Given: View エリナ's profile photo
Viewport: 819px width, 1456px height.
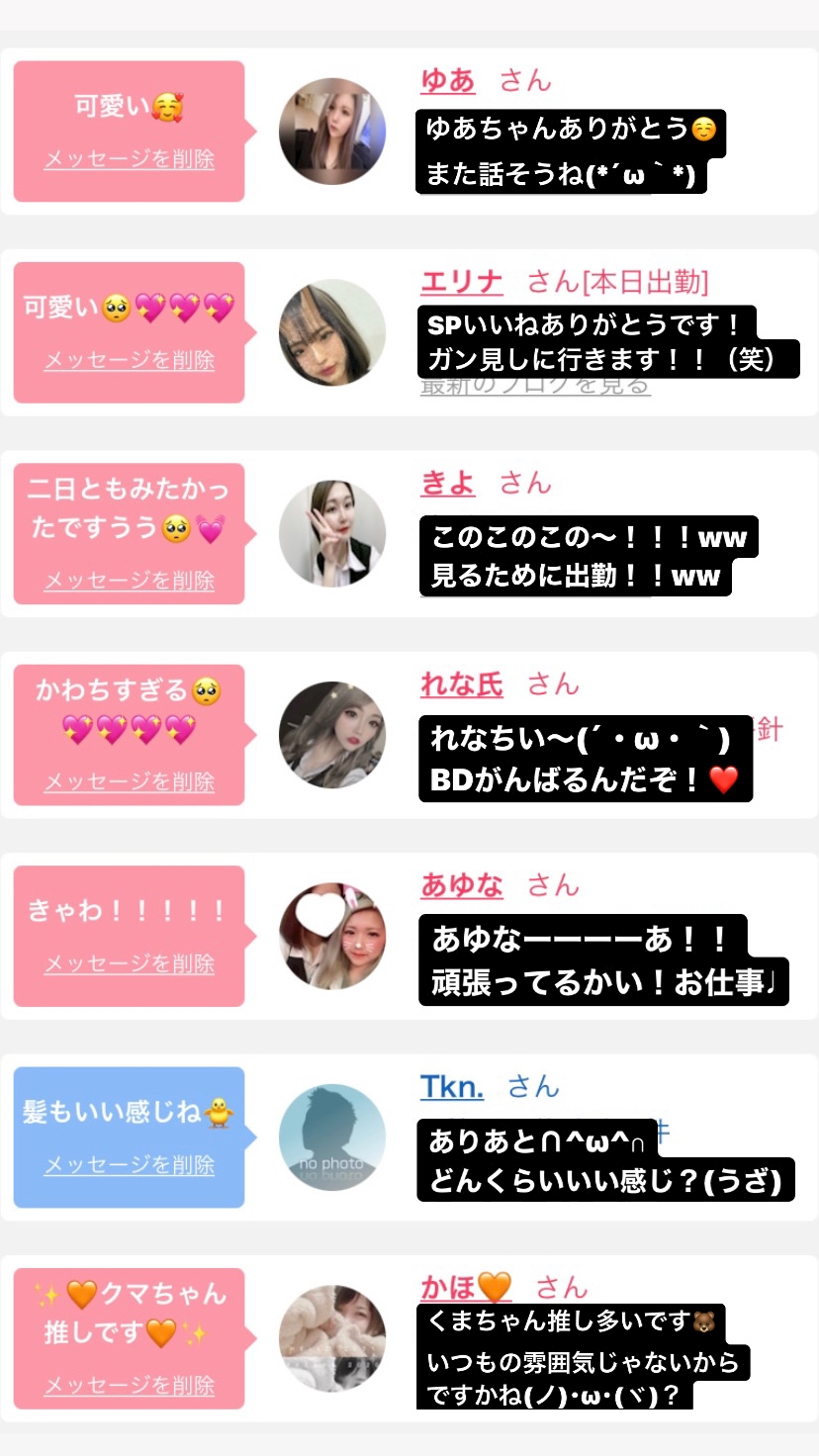Looking at the screenshot, I should pos(332,332).
